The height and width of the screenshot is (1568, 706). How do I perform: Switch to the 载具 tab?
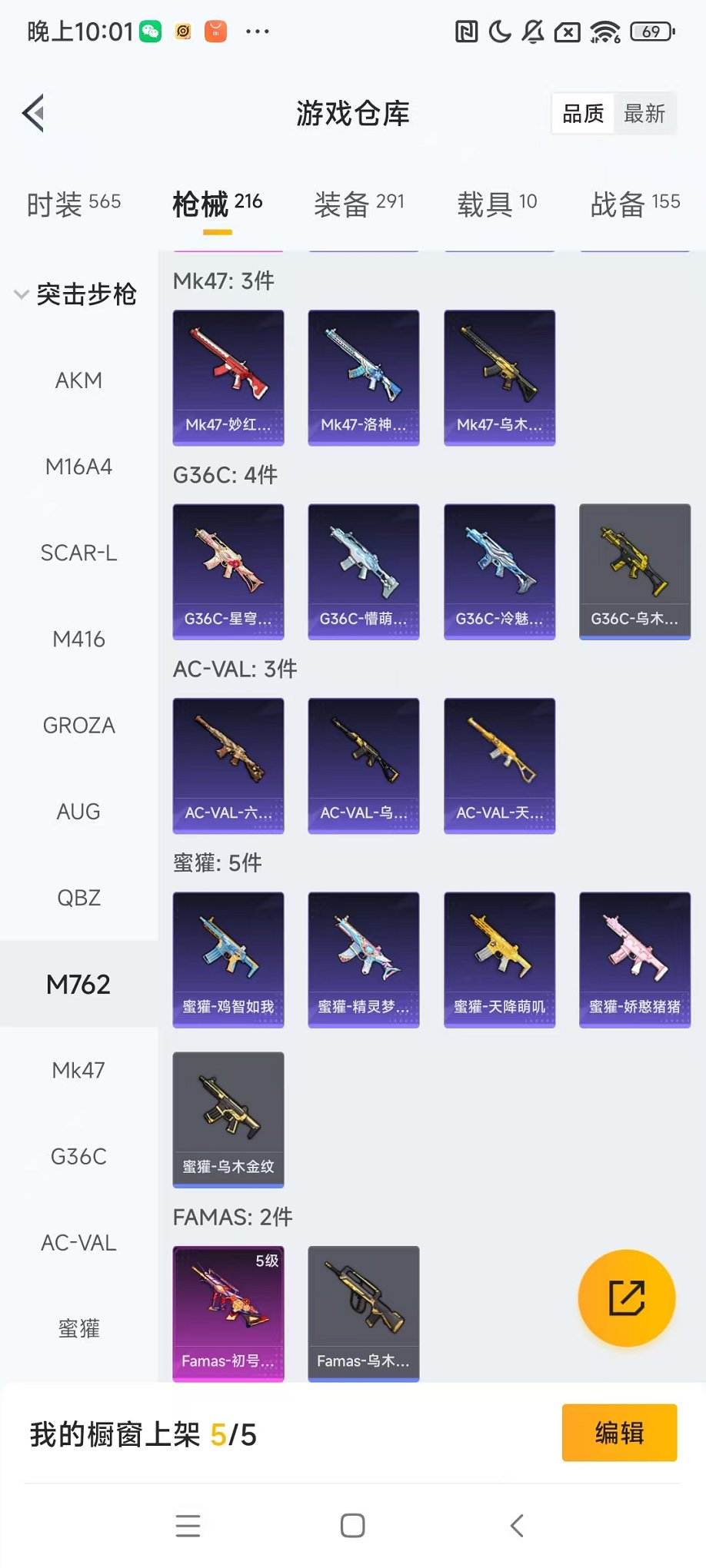coord(497,204)
